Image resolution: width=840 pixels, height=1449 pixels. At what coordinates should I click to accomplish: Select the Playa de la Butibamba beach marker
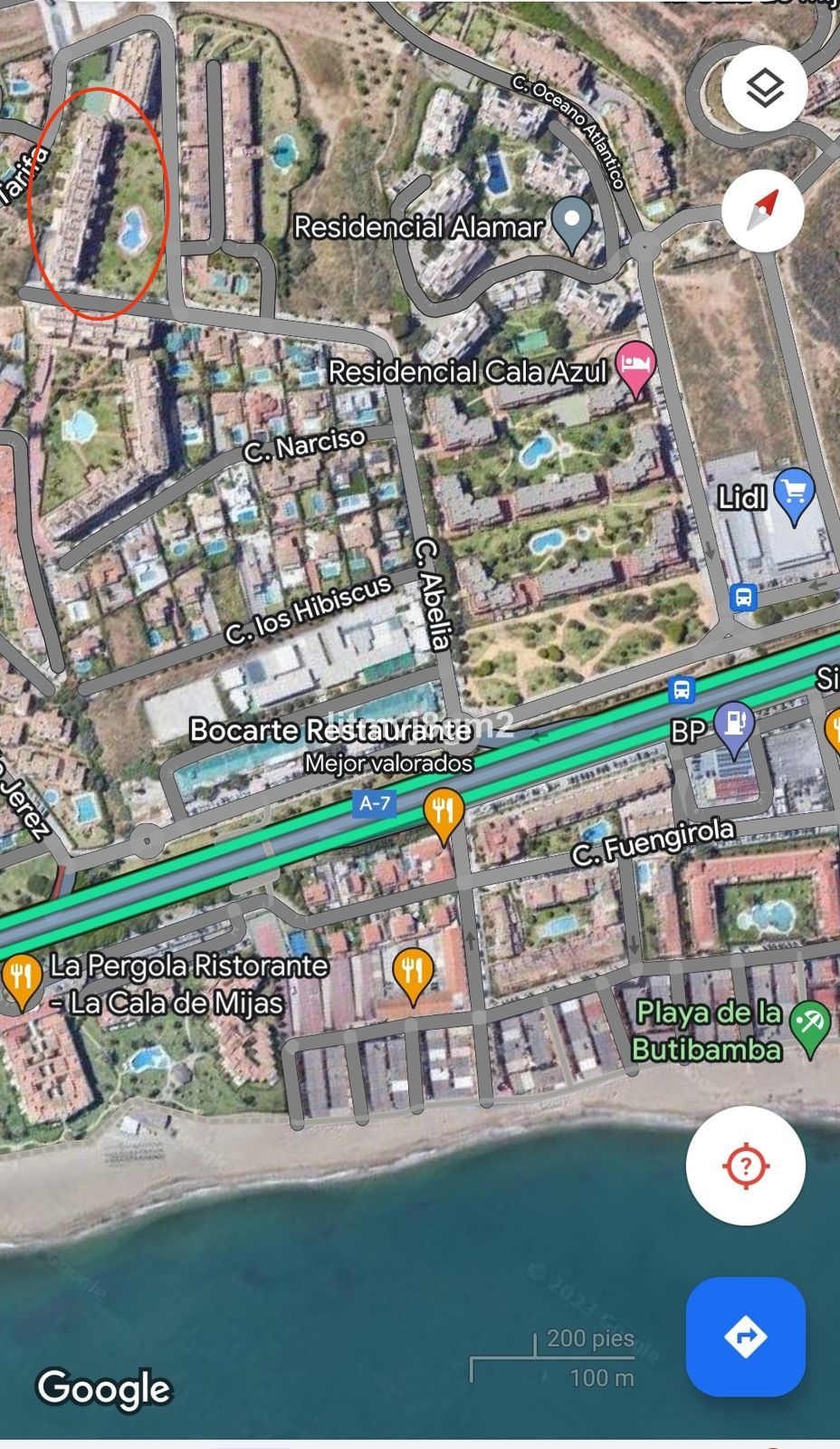[810, 1027]
